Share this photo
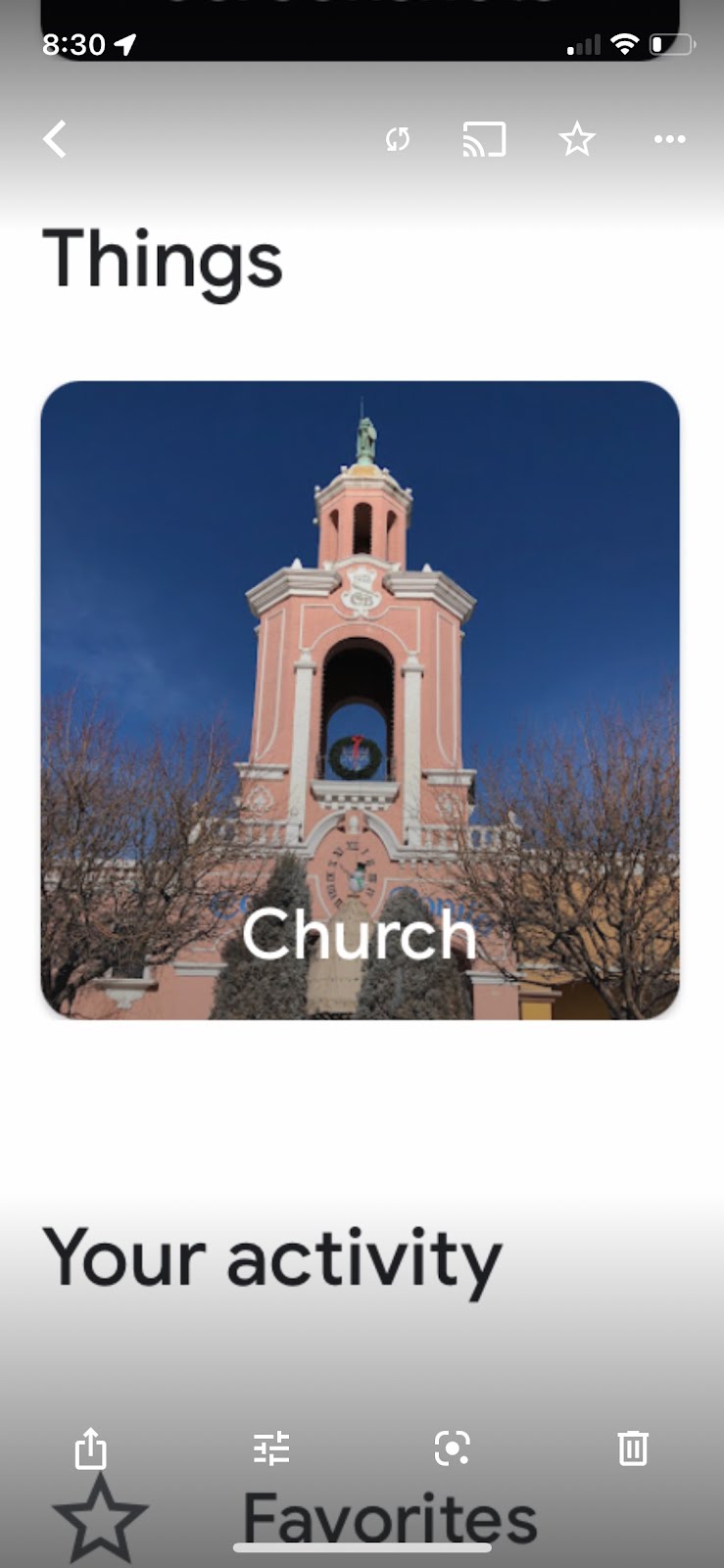724x1568 pixels. click(90, 1447)
